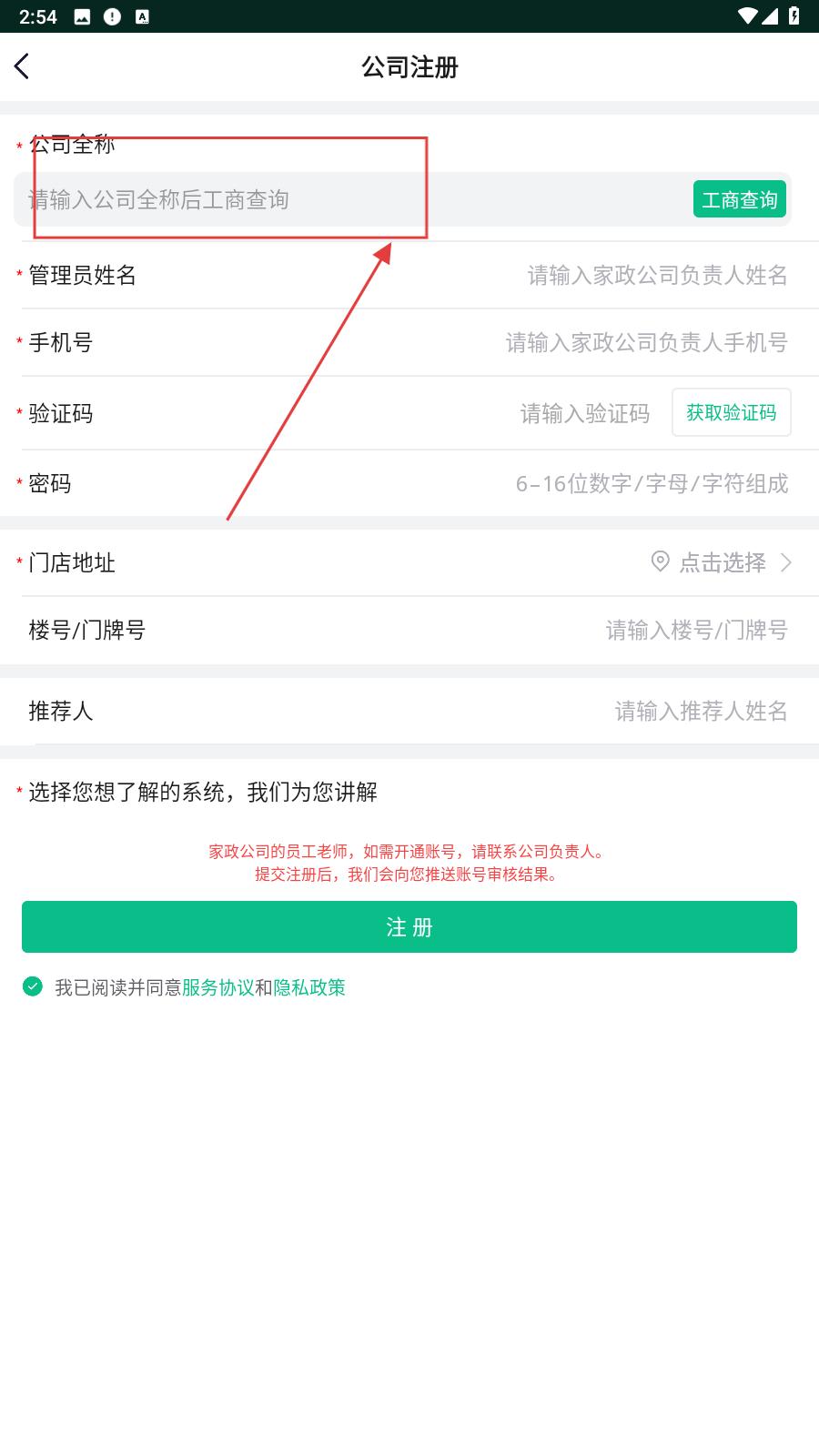The width and height of the screenshot is (819, 1456).
Task: Uncheck the agreement checkbox
Action: (33, 986)
